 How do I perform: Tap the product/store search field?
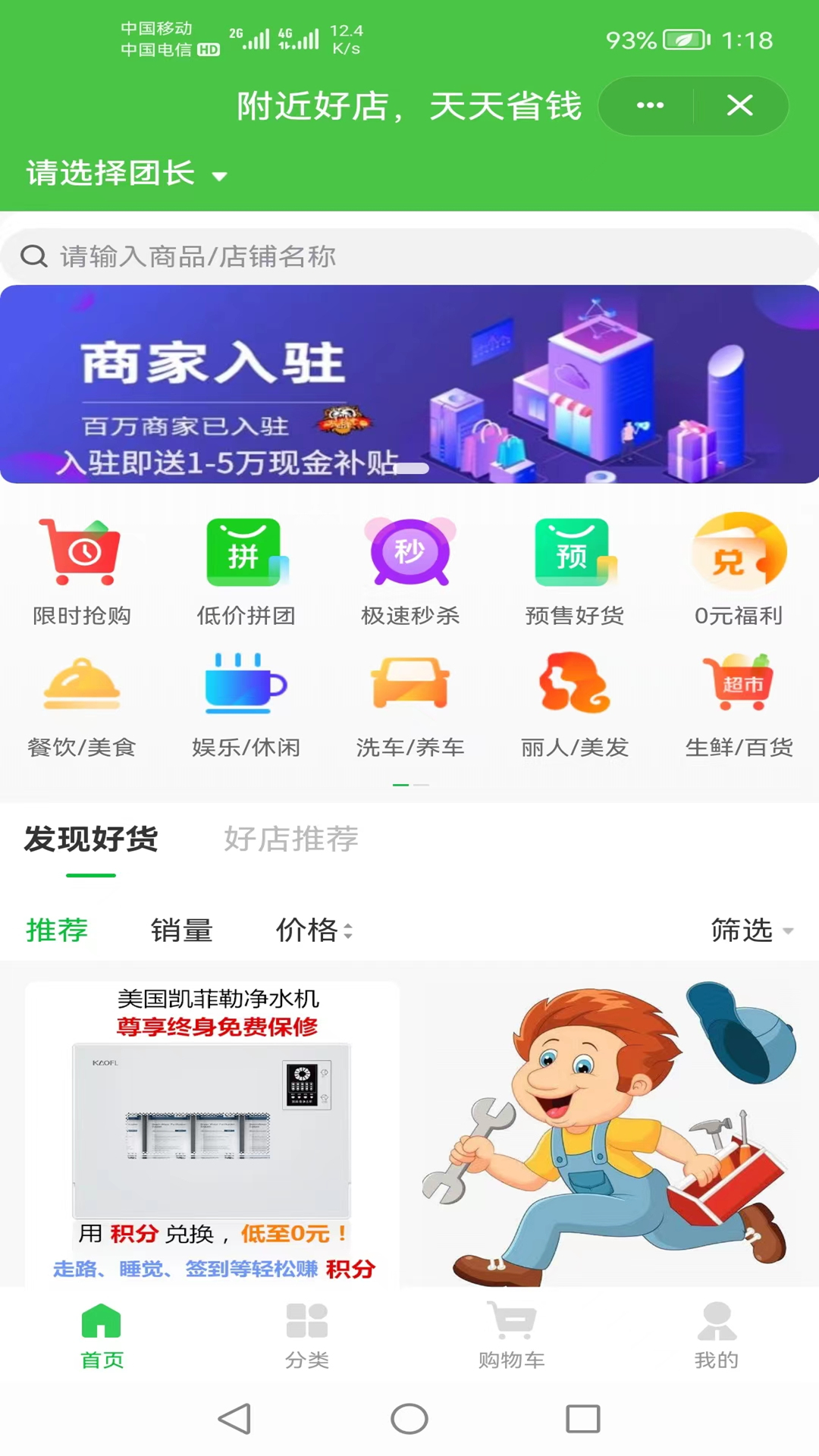point(409,256)
